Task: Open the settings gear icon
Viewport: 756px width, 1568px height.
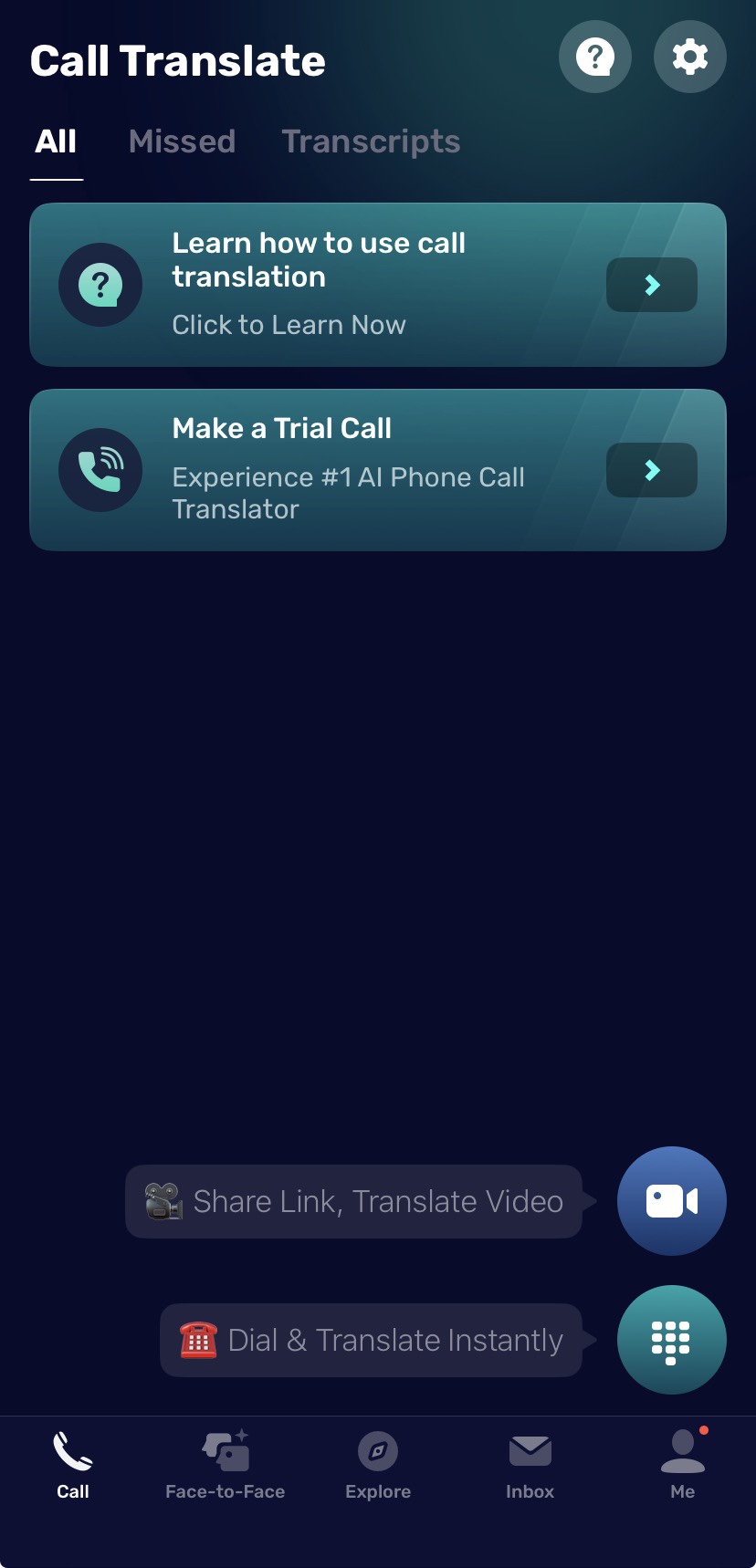Action: [689, 57]
